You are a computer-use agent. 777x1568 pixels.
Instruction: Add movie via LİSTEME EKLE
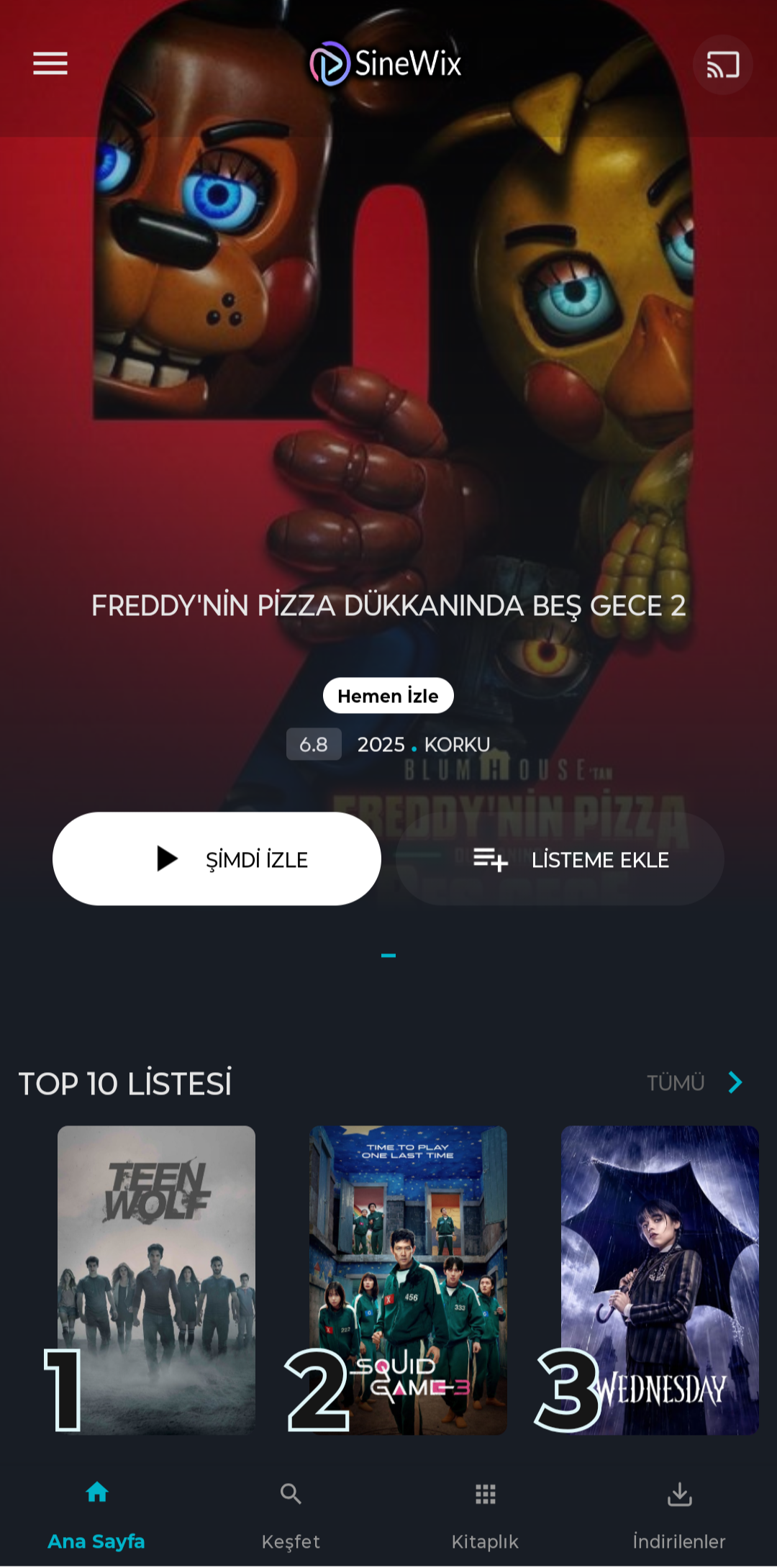[x=560, y=858]
